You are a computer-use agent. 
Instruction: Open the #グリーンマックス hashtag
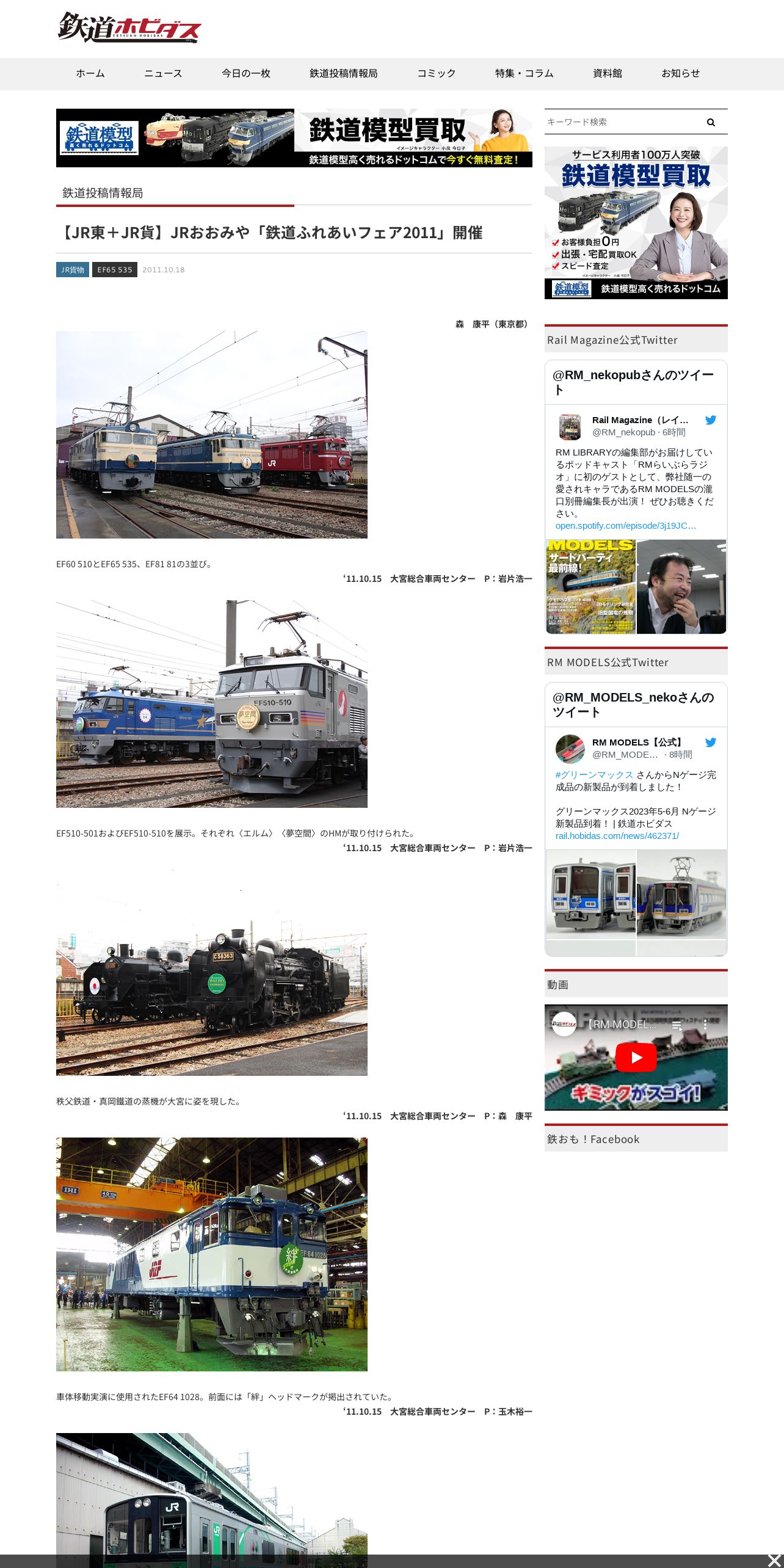point(594,775)
